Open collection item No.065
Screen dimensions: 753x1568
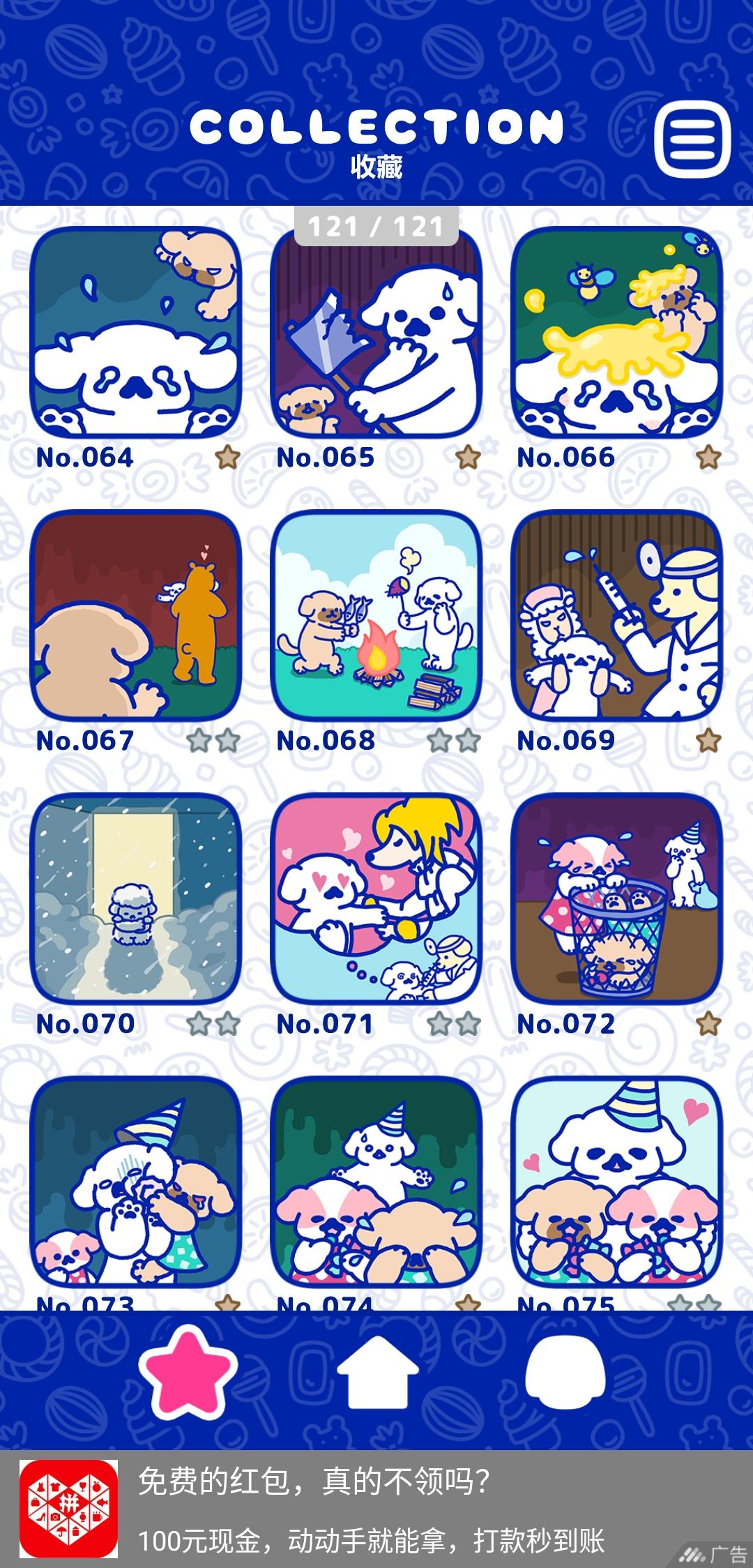click(x=376, y=333)
